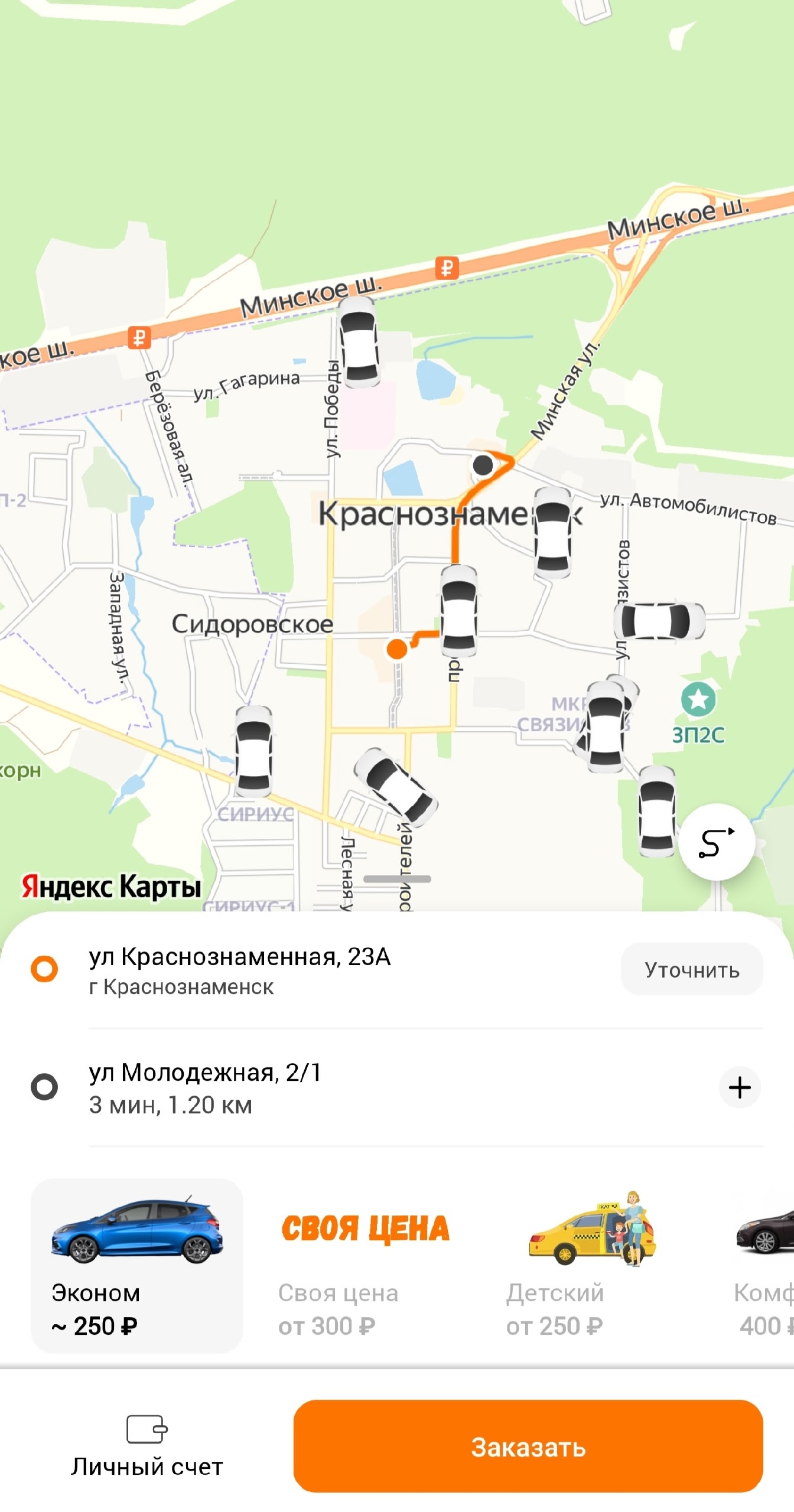Screen dimensions: 794x1512
Task: Tap Уточнить to refine pickup address
Action: tap(692, 970)
